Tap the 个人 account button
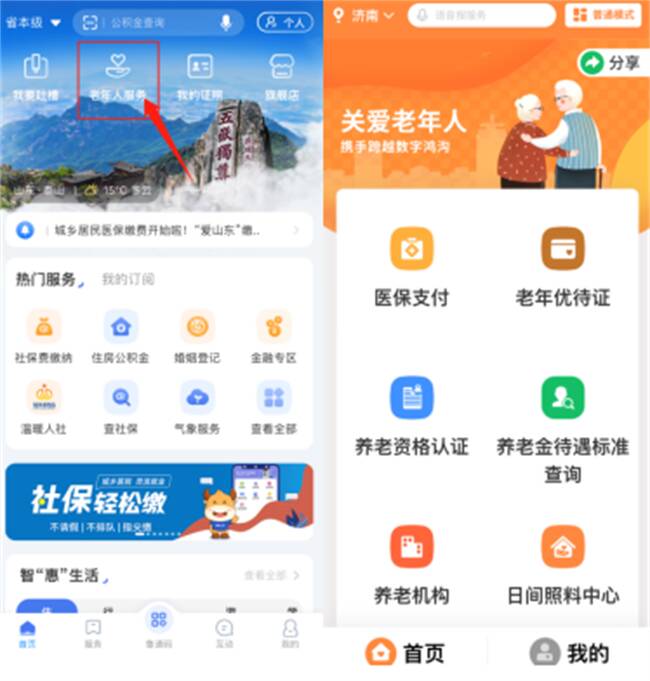Screen dimensions: 650x681 point(284,22)
